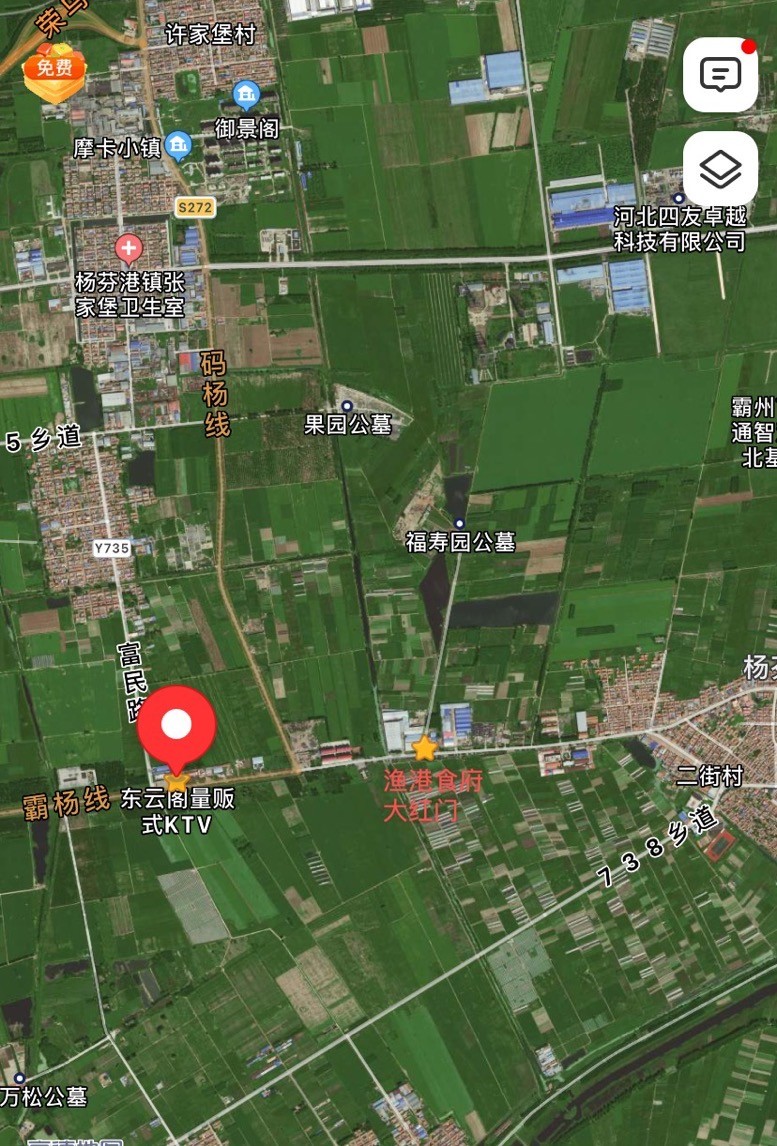
Task: Tap the 万松公墓 point of interest
Action: coord(19,1078)
